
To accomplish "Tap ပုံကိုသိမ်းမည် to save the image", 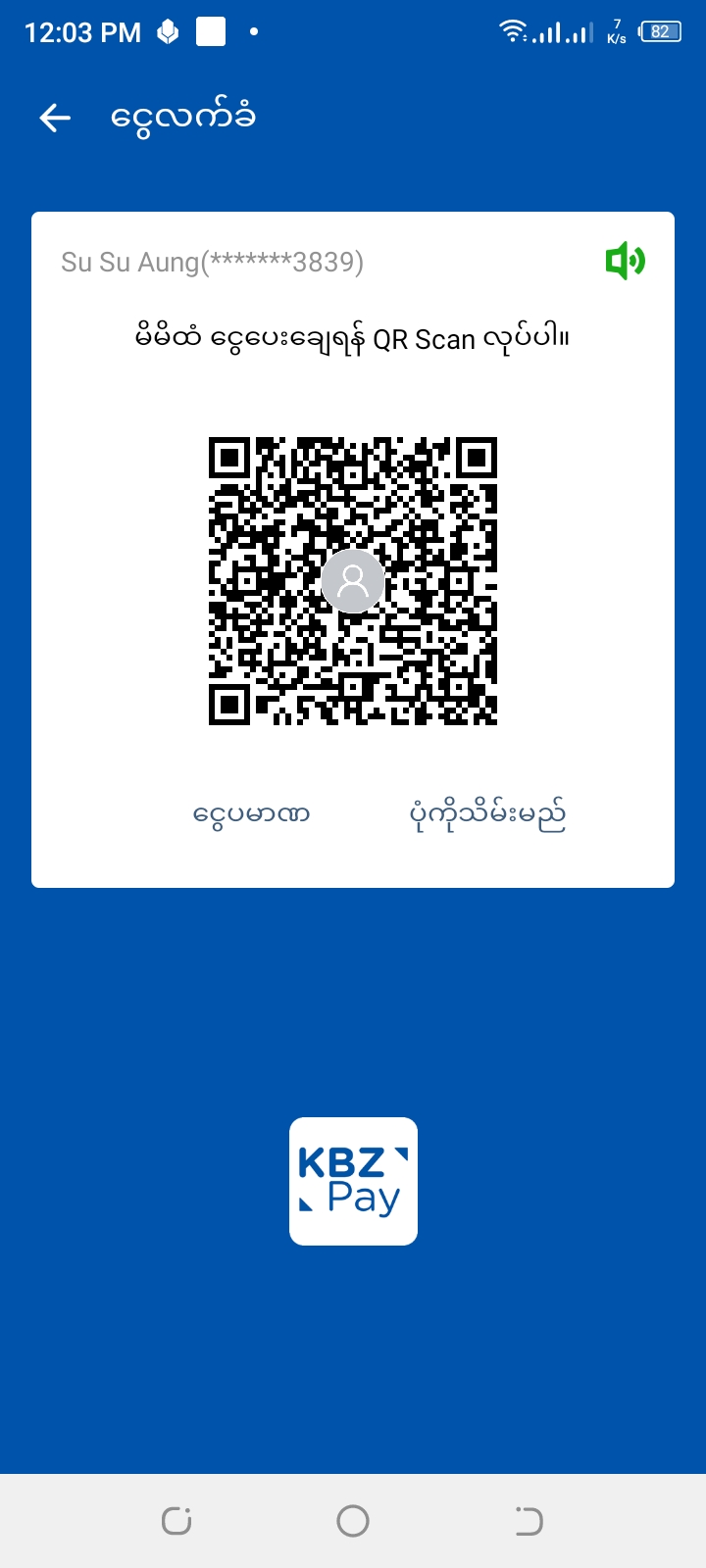I will point(487,814).
